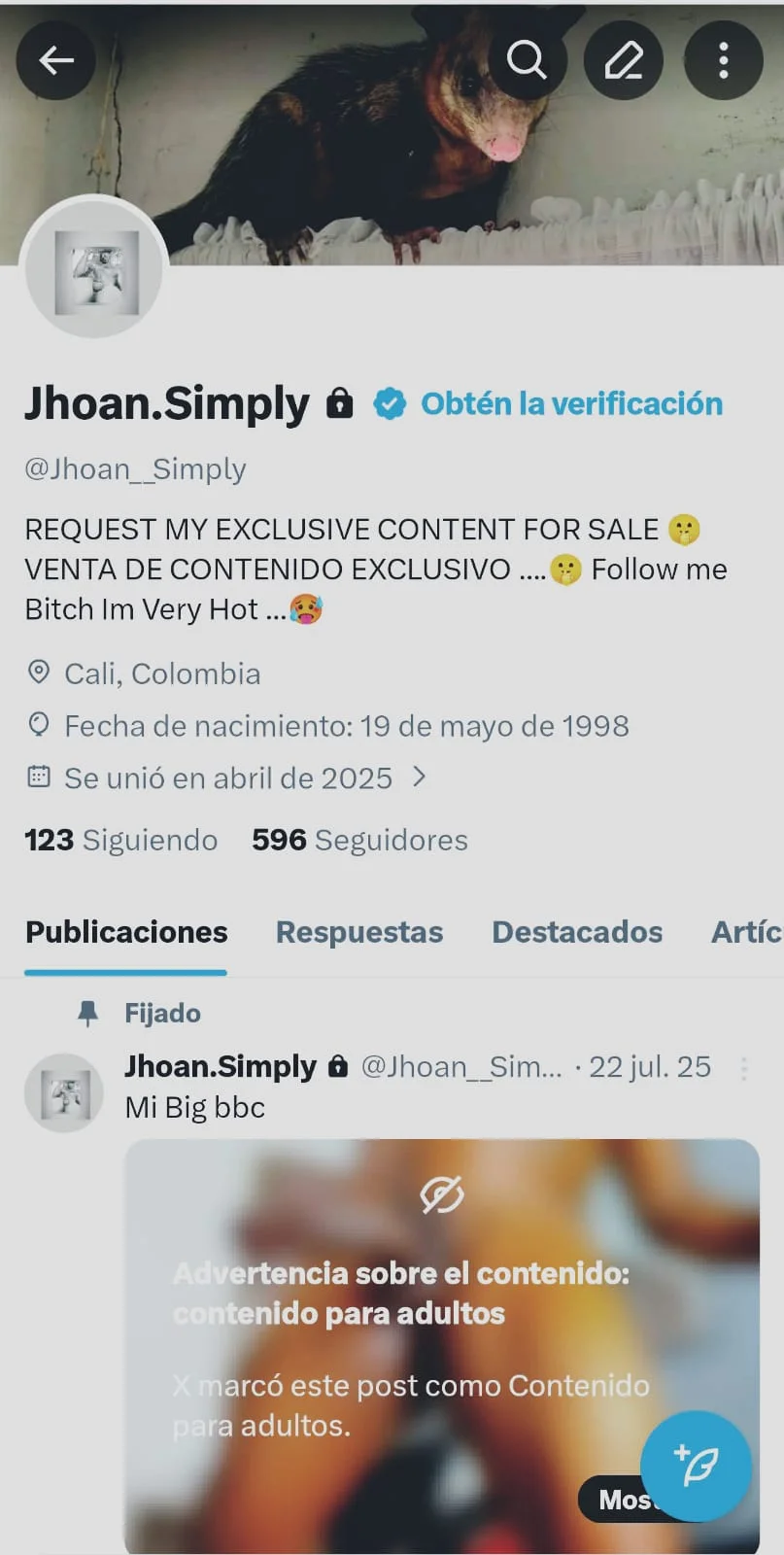Tap the Obtén la verificación link
Viewport: 784px width, 1555px height.
(x=571, y=403)
